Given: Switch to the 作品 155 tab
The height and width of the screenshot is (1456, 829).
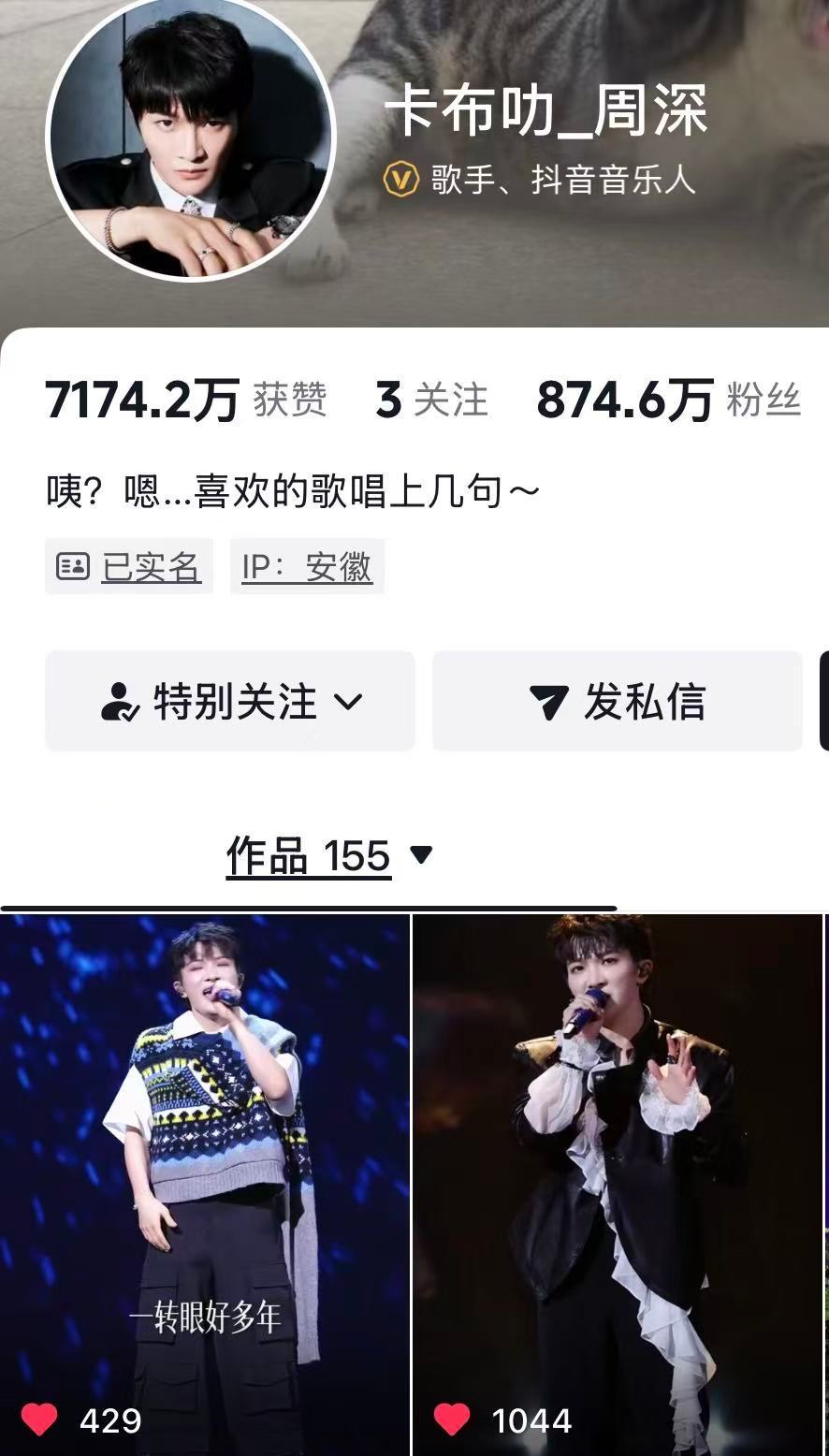Looking at the screenshot, I should [x=307, y=856].
